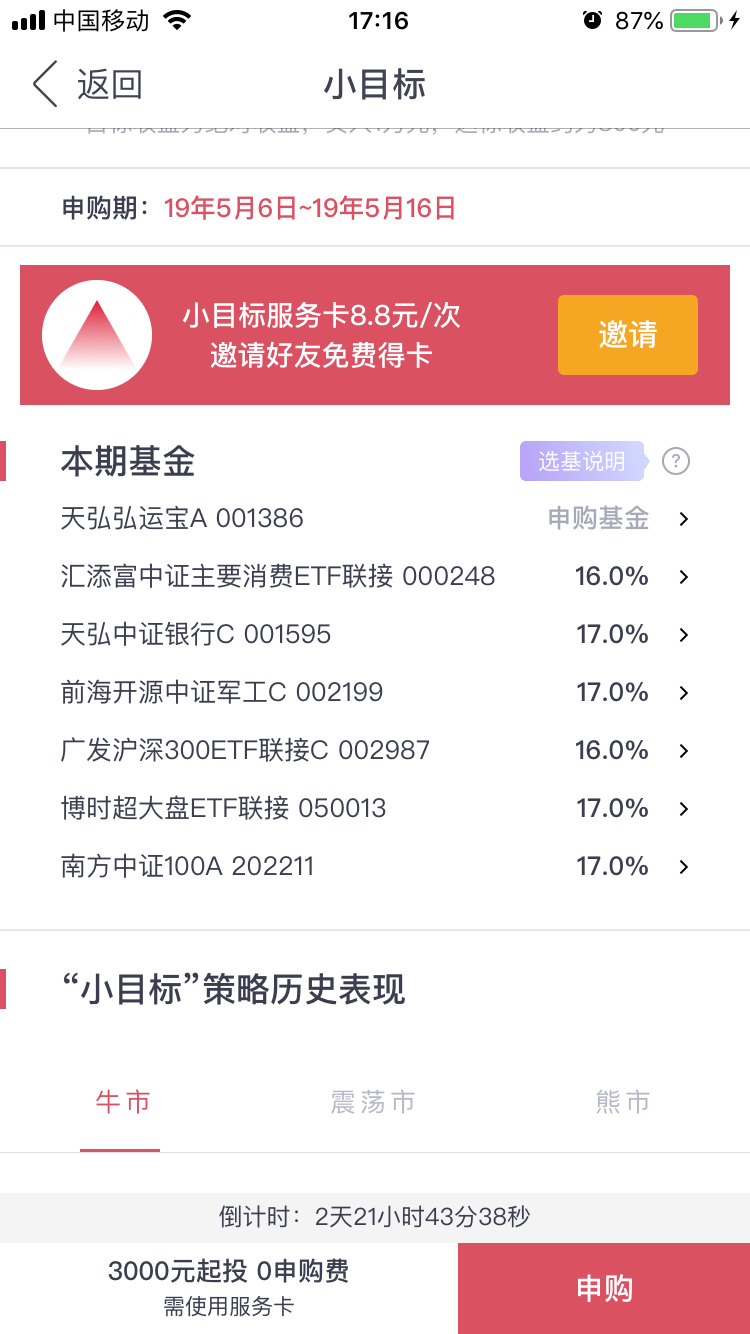This screenshot has width=750, height=1334.
Task: Switch to the 熊市 tab
Action: click(622, 1102)
